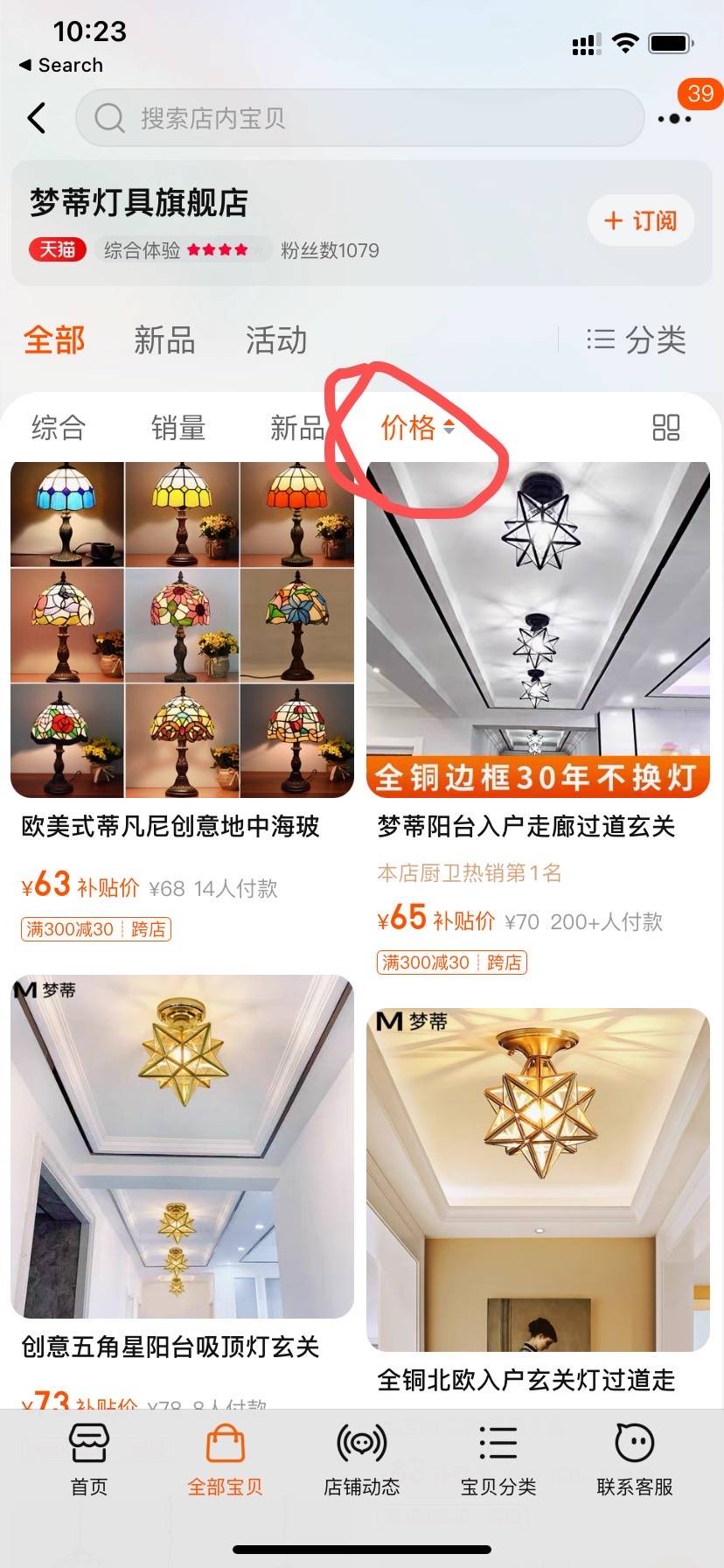Go back using the arrow icon
The image size is (724, 1568).
click(37, 118)
